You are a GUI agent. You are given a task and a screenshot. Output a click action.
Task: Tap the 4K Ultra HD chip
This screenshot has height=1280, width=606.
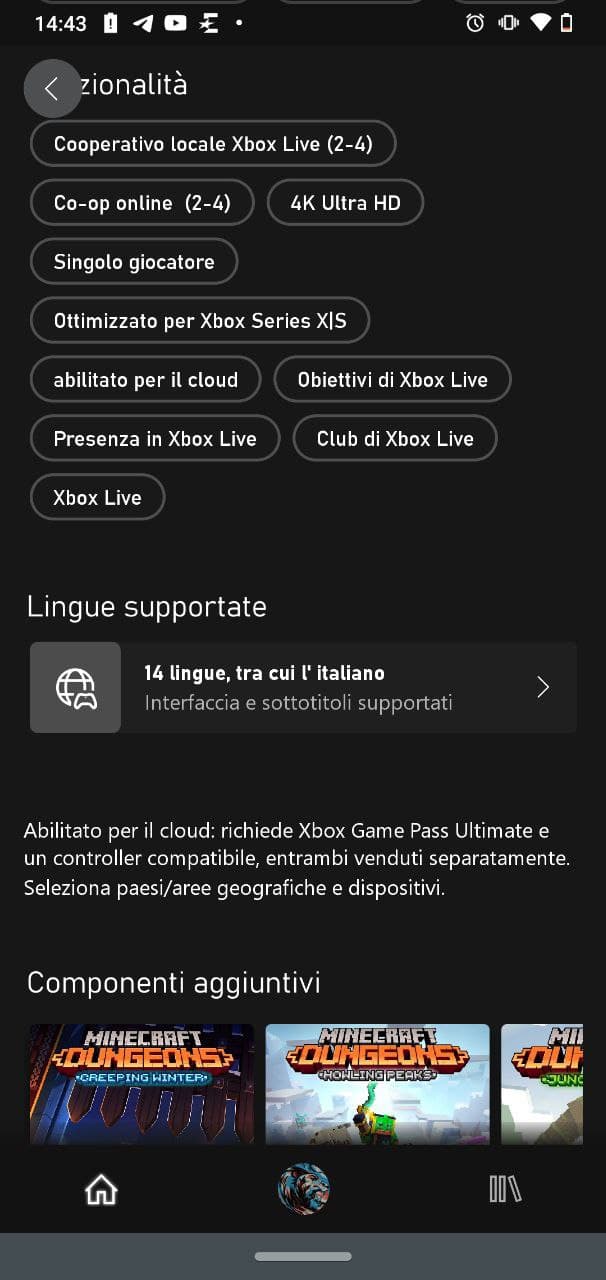click(345, 203)
